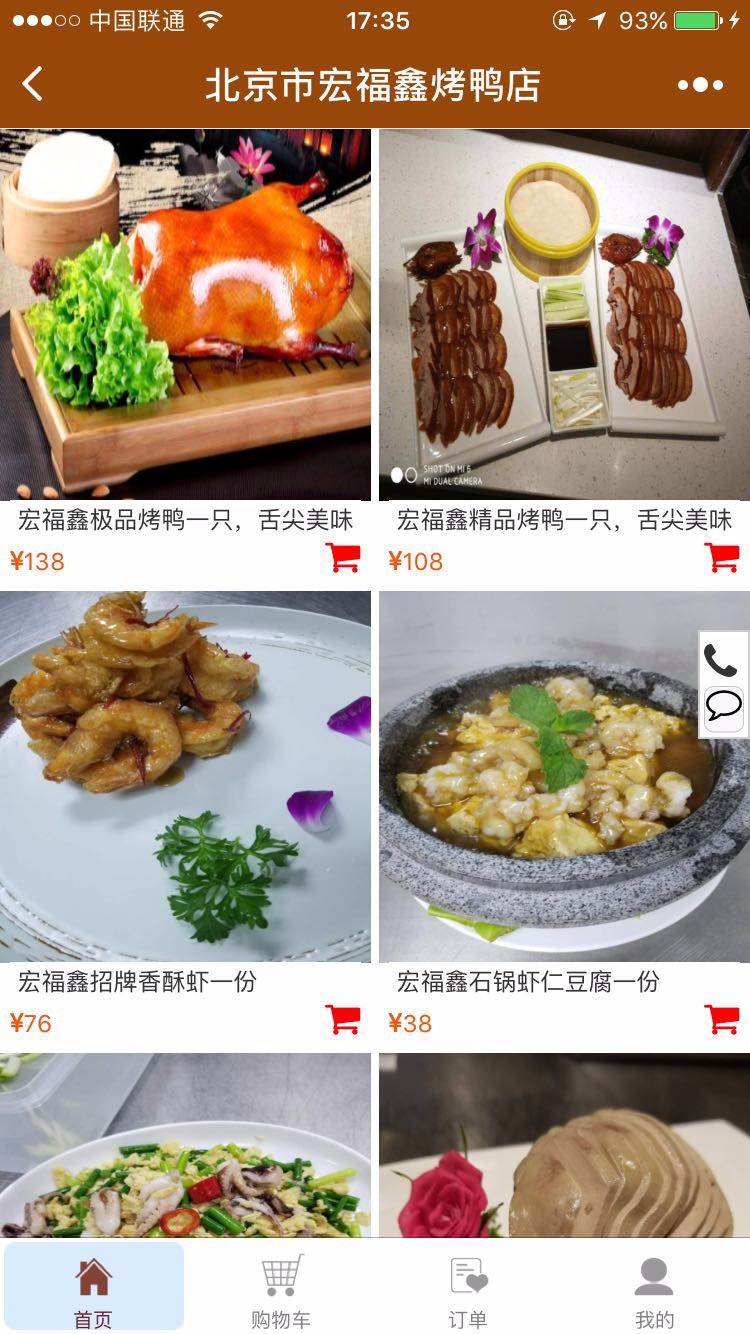The height and width of the screenshot is (1334, 750).
Task: Open the three-dot overflow menu
Action: [x=700, y=85]
